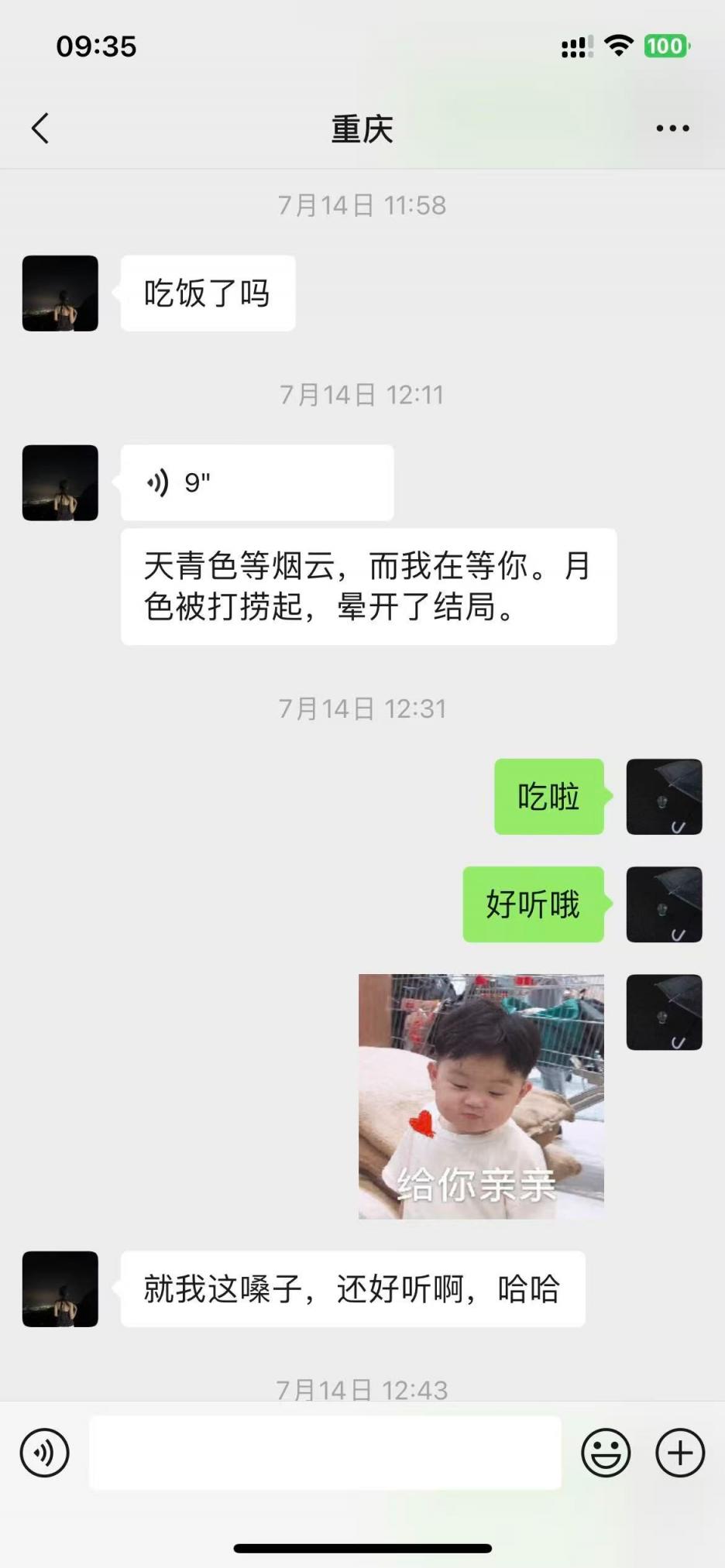Open my avatar beside 吃啦

point(664,797)
